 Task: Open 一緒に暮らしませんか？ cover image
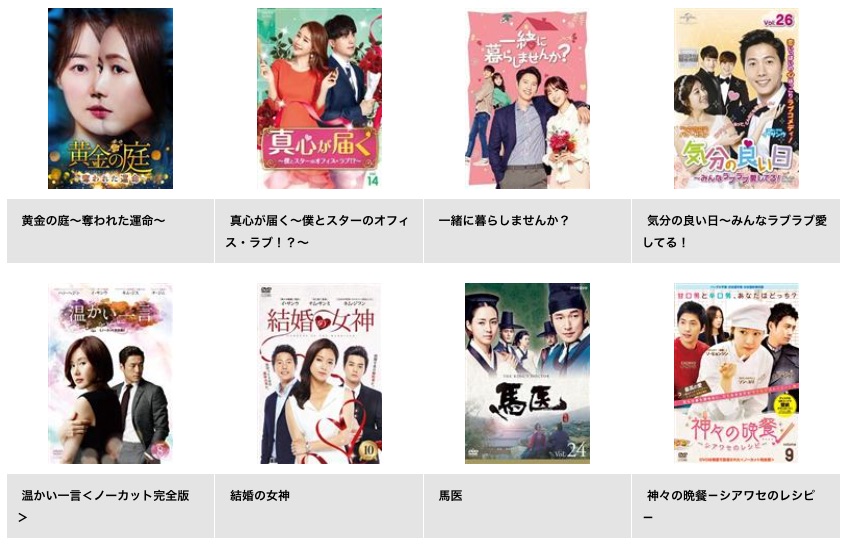[528, 98]
